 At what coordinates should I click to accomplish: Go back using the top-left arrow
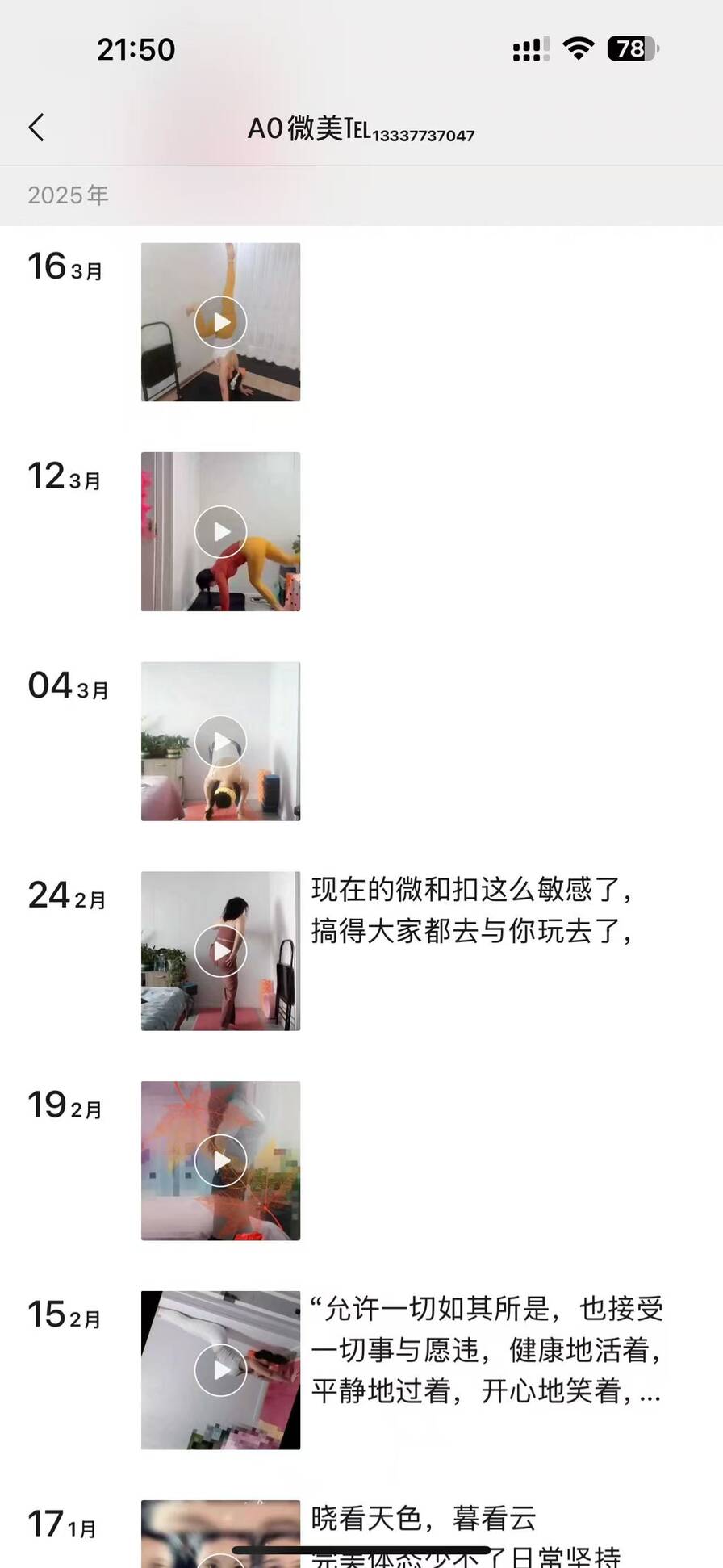(x=36, y=128)
